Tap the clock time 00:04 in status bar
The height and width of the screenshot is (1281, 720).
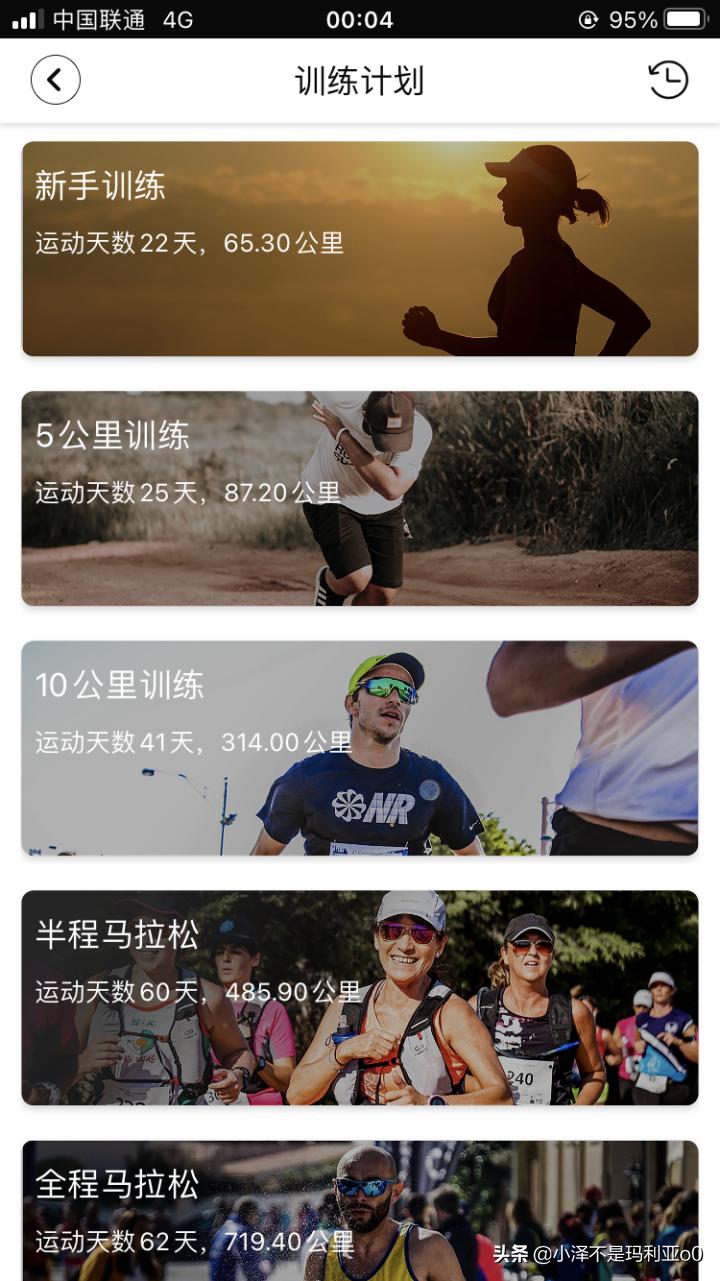(360, 18)
